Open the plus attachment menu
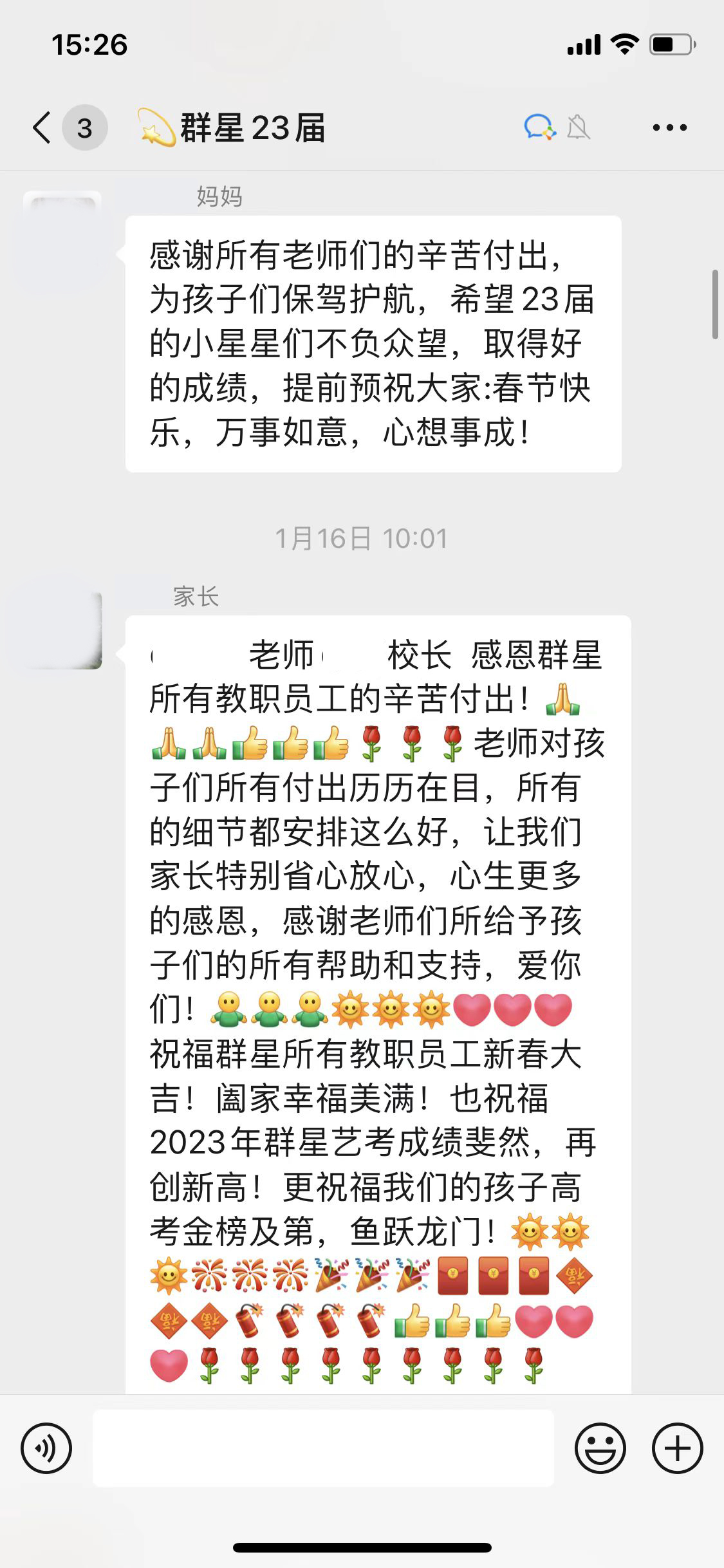The width and height of the screenshot is (724, 1568). pyautogui.click(x=677, y=1448)
